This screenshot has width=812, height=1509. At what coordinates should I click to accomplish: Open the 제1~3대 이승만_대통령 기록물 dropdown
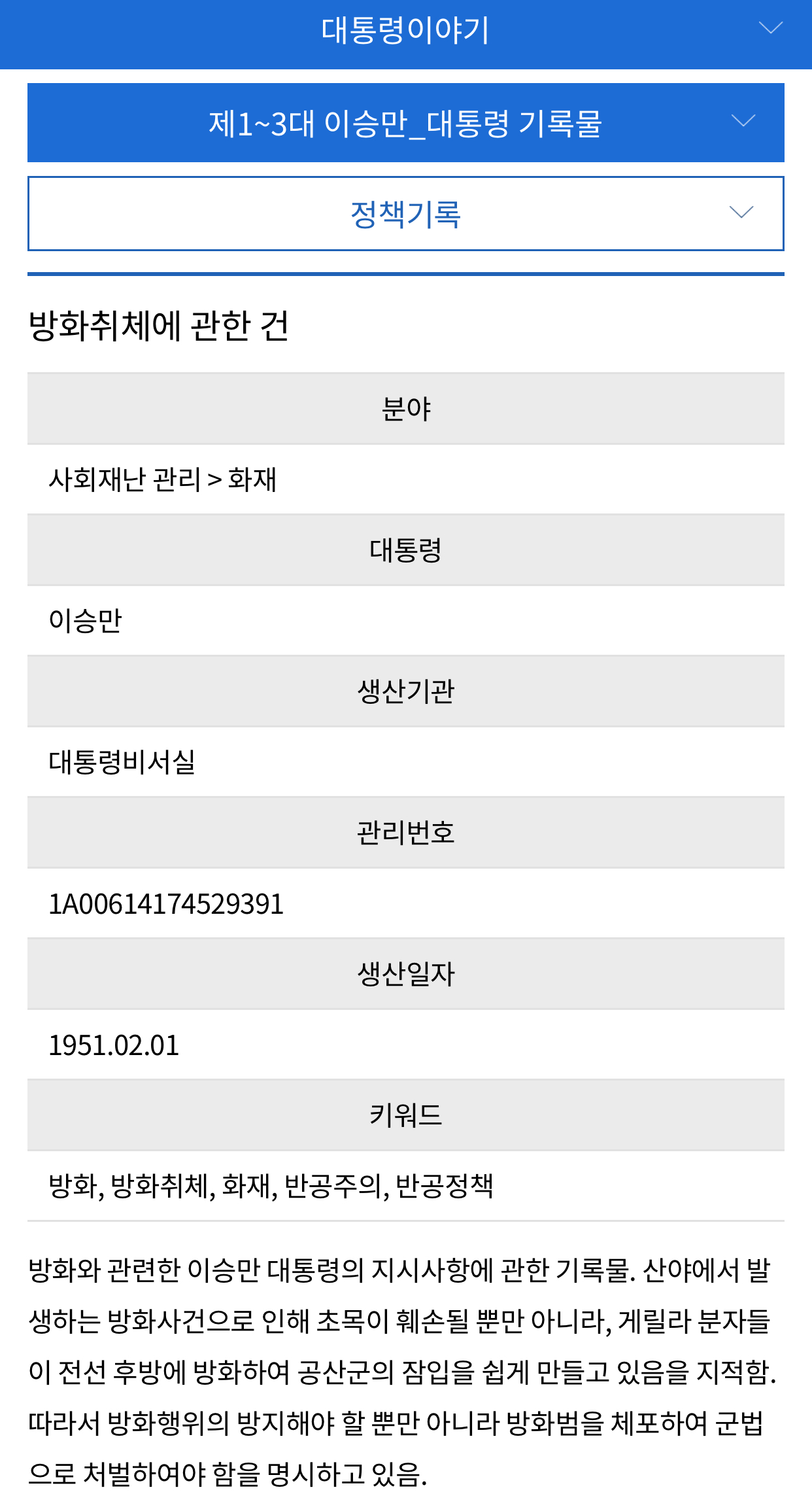coord(405,122)
